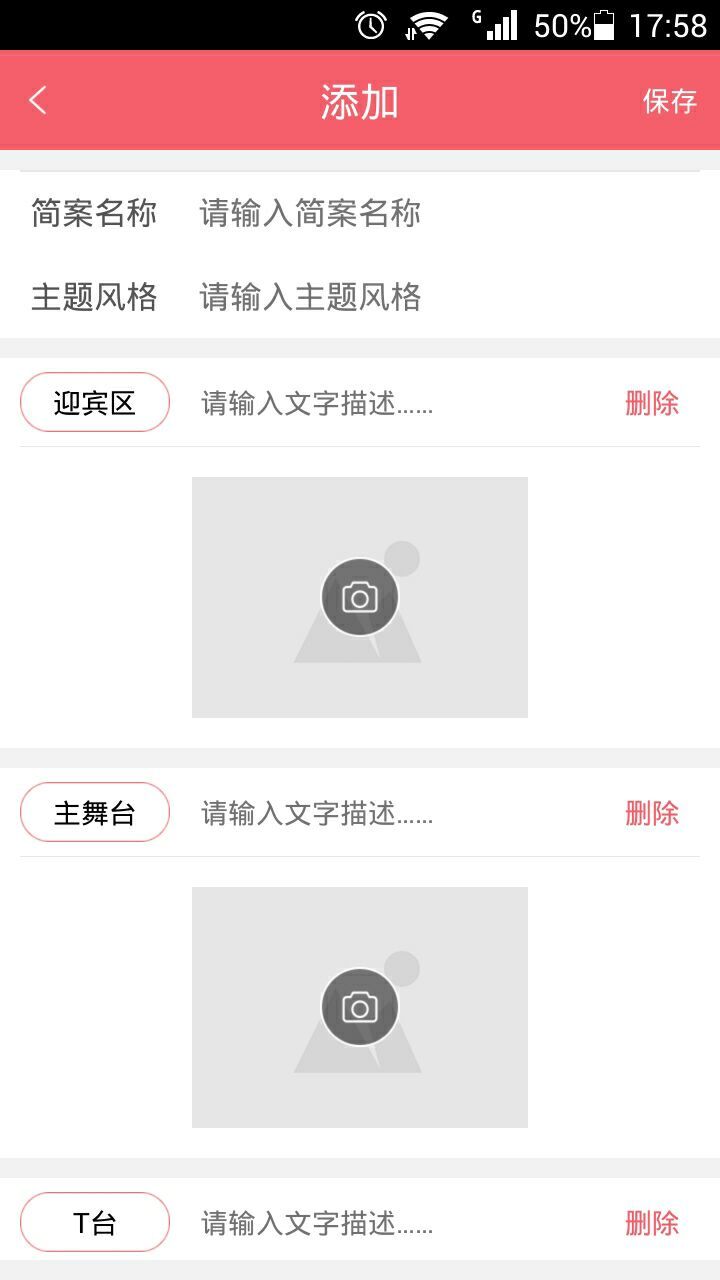The width and height of the screenshot is (720, 1280).
Task: Select the 迎宾区 photo placeholder image
Action: click(x=359, y=596)
